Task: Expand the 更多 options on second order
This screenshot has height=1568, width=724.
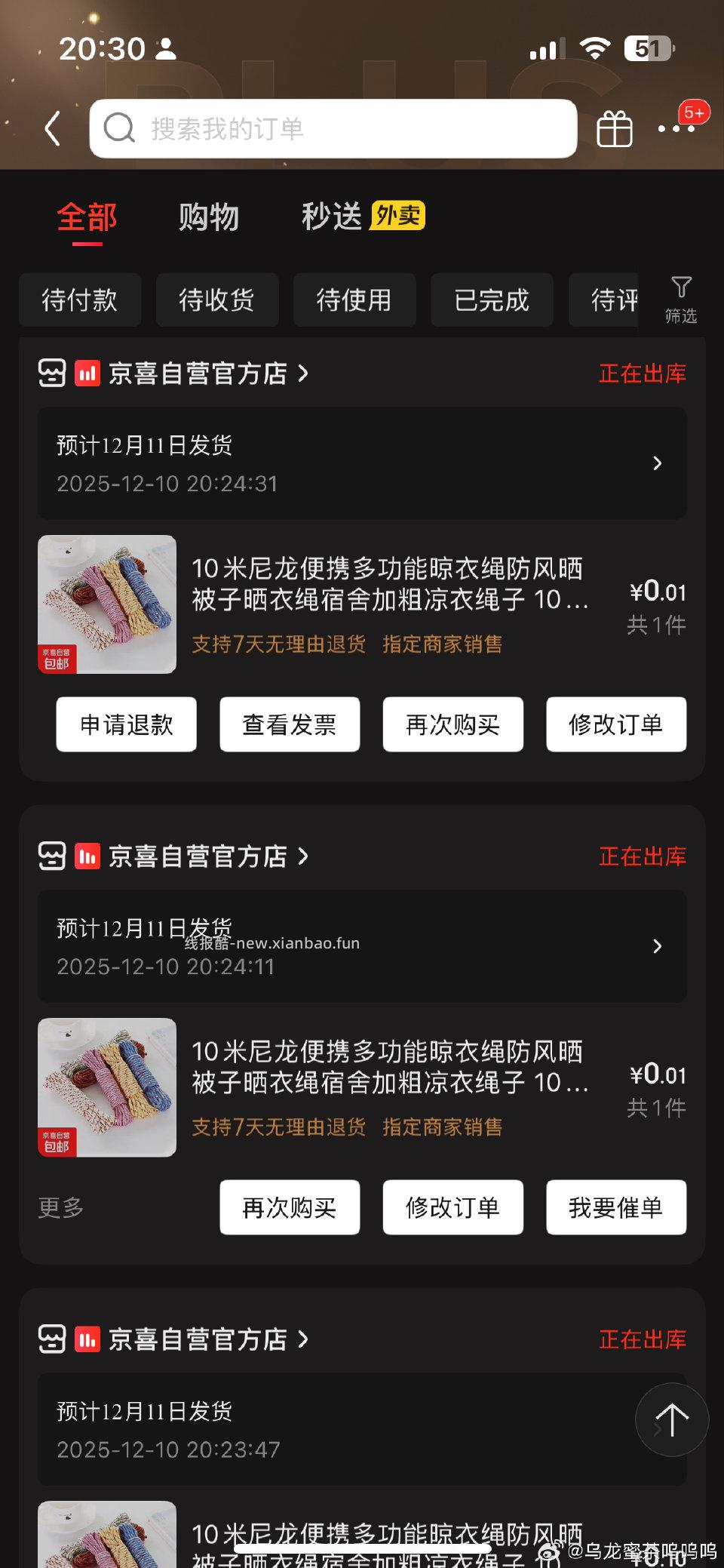Action: click(x=59, y=1207)
